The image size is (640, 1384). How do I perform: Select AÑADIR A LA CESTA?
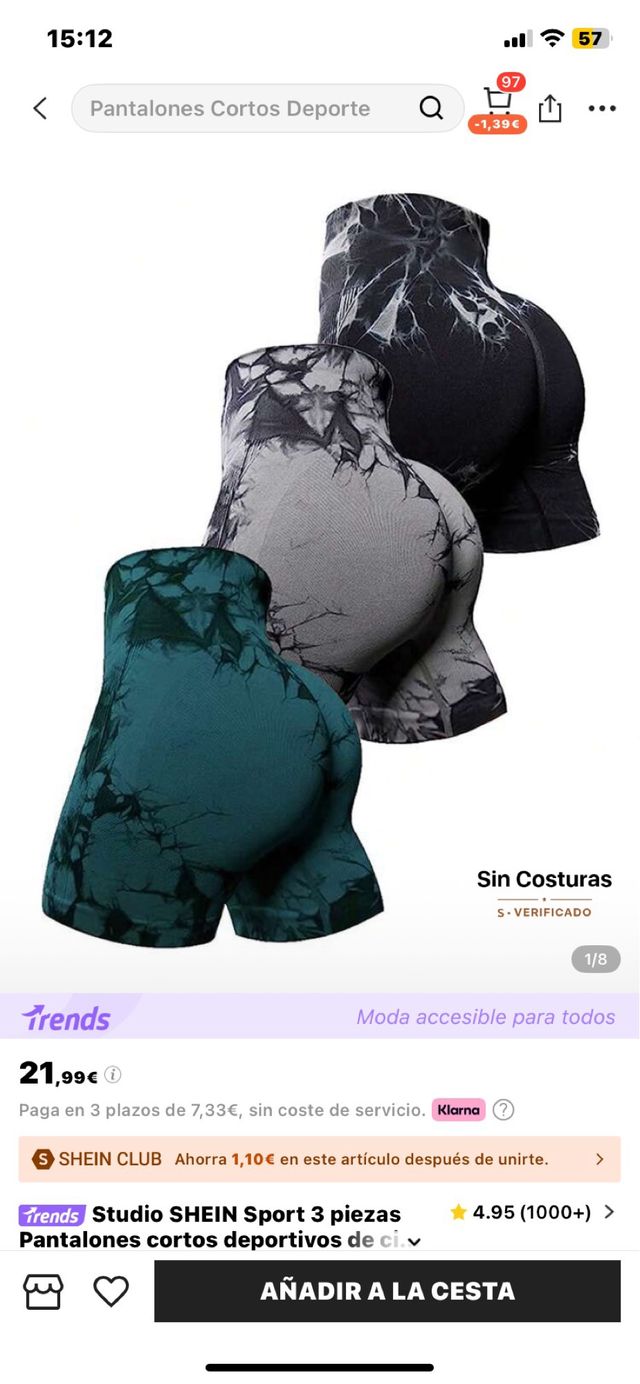pos(387,1291)
